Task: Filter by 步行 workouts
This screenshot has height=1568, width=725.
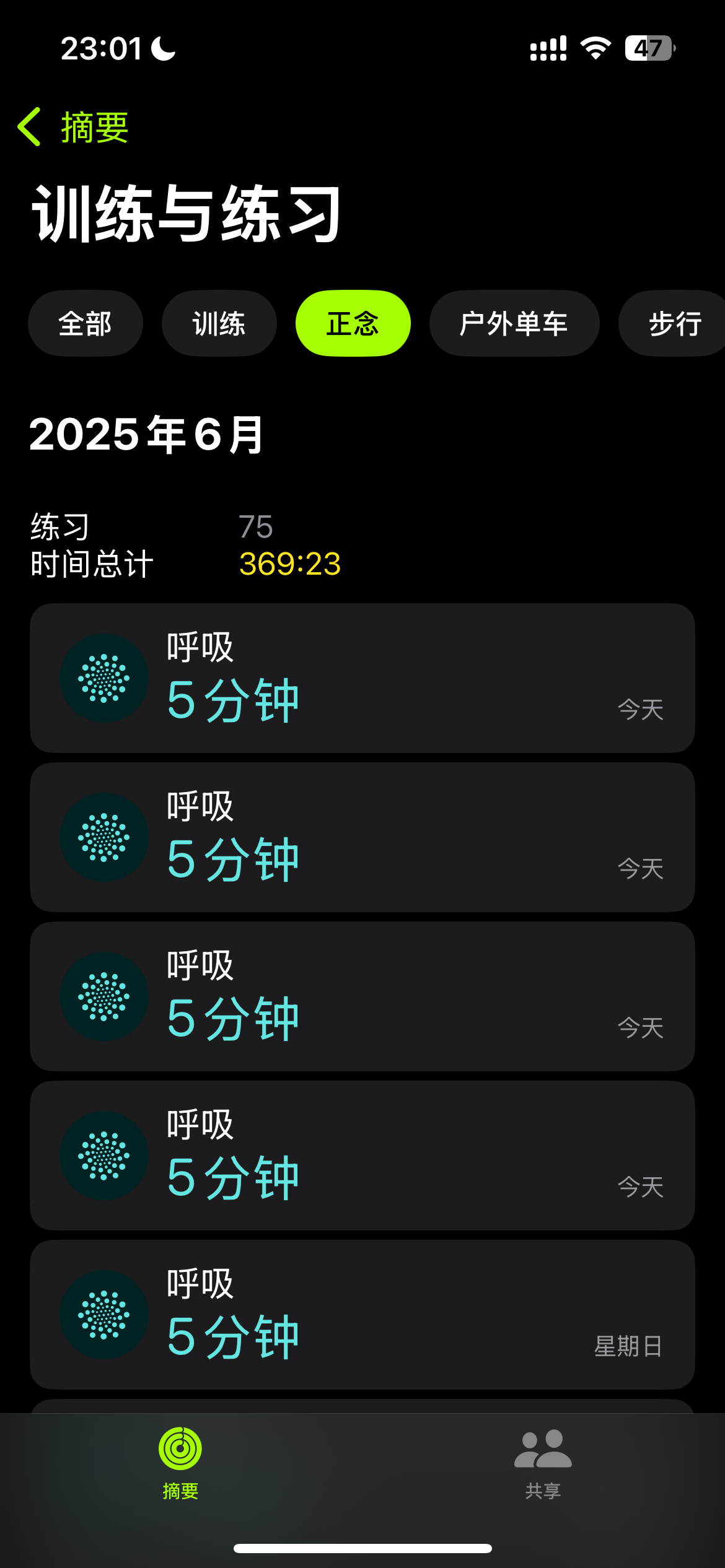Action: pos(672,323)
